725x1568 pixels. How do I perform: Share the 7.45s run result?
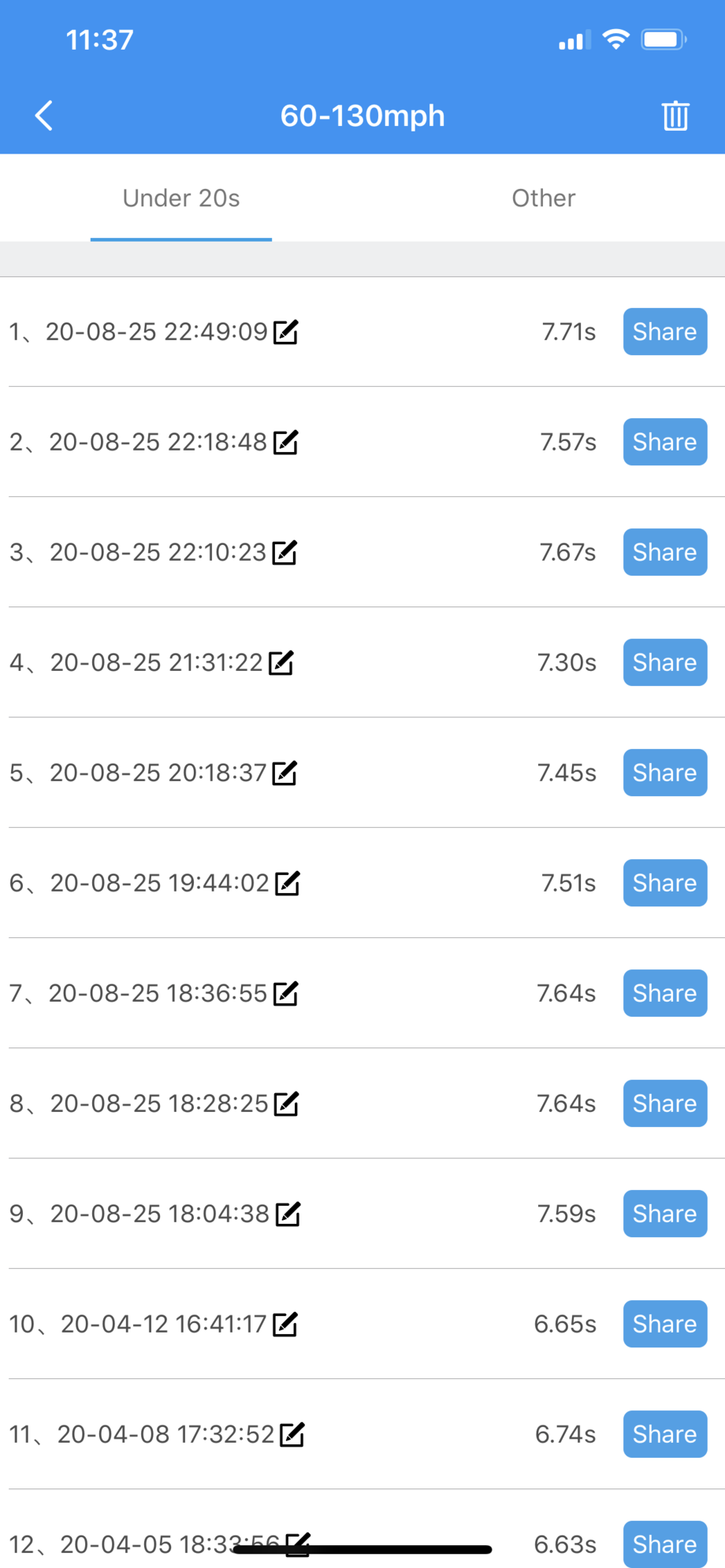[664, 773]
